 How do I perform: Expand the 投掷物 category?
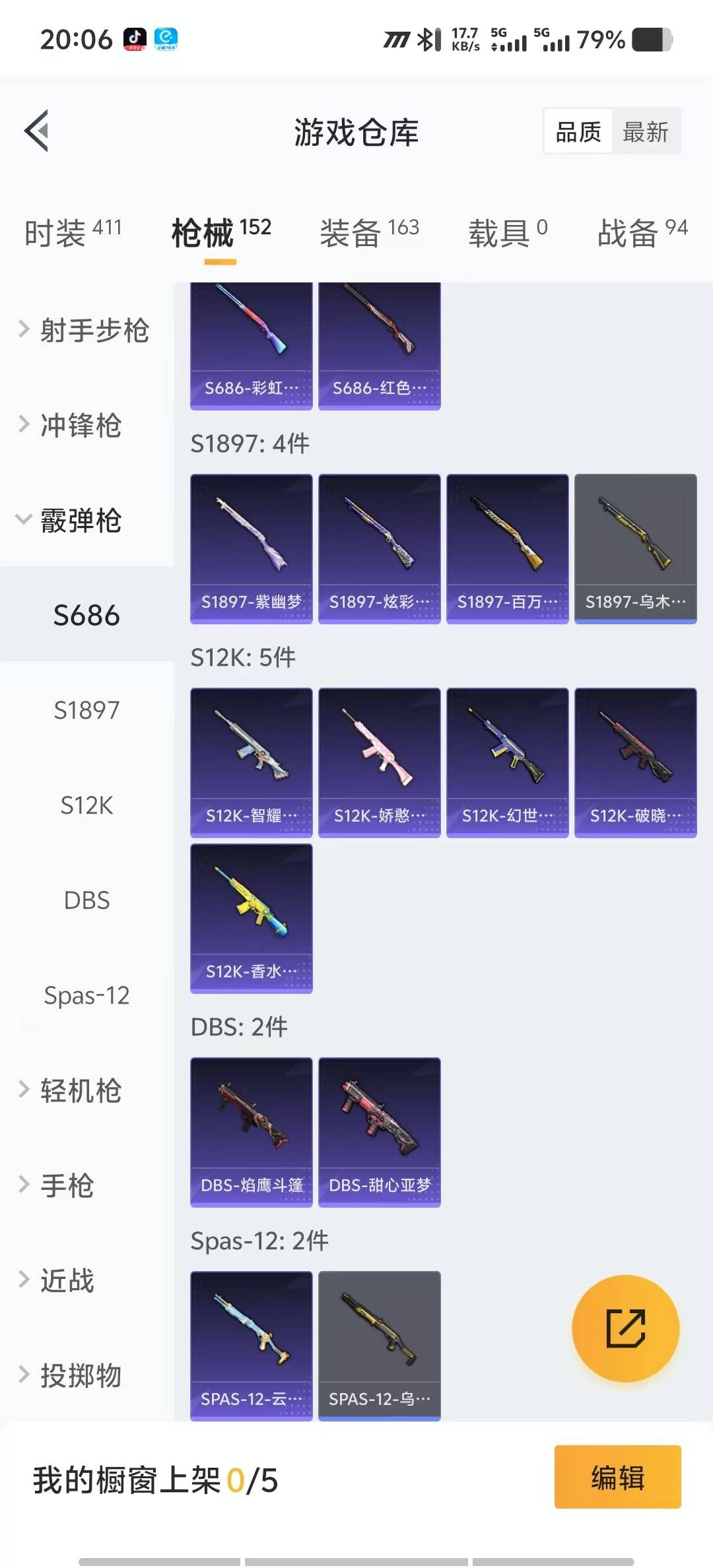79,1375
